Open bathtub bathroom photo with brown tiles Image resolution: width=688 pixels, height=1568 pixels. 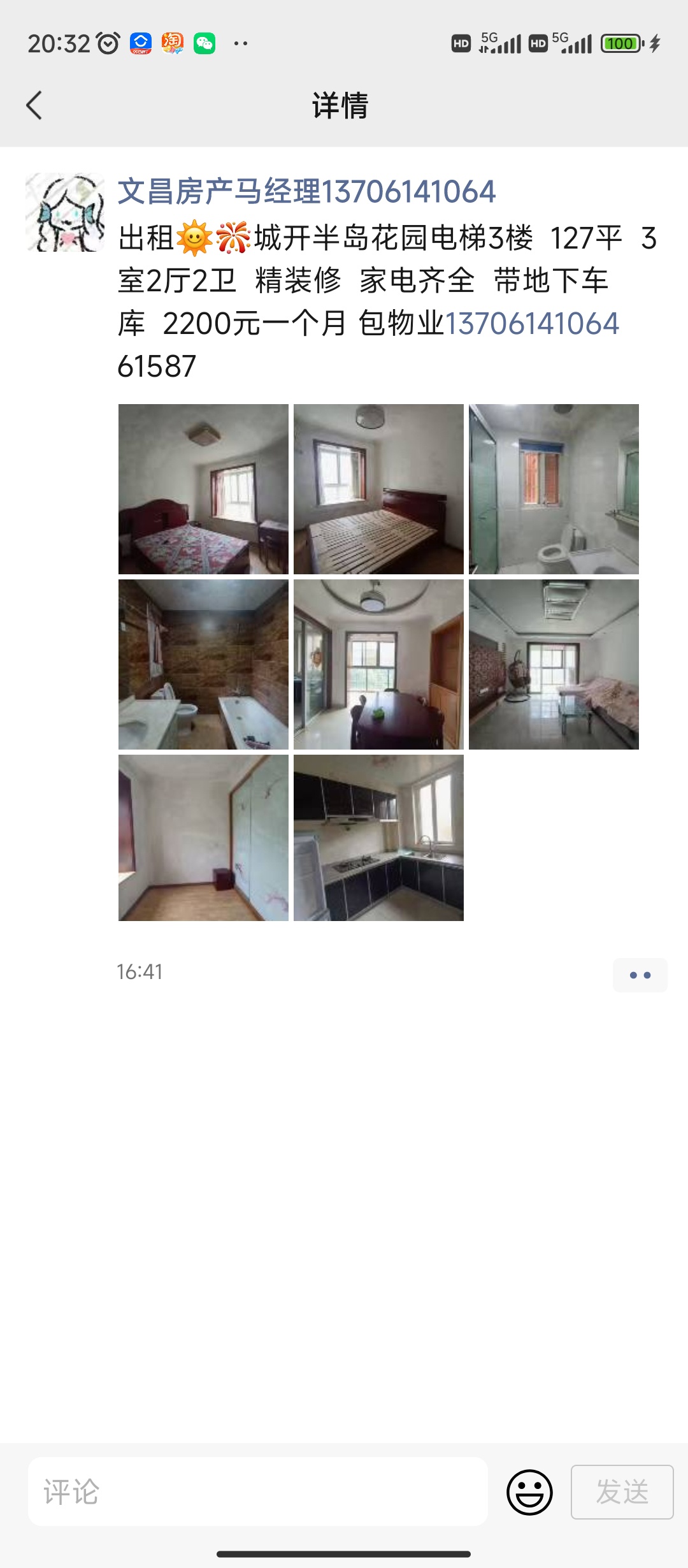click(x=203, y=664)
